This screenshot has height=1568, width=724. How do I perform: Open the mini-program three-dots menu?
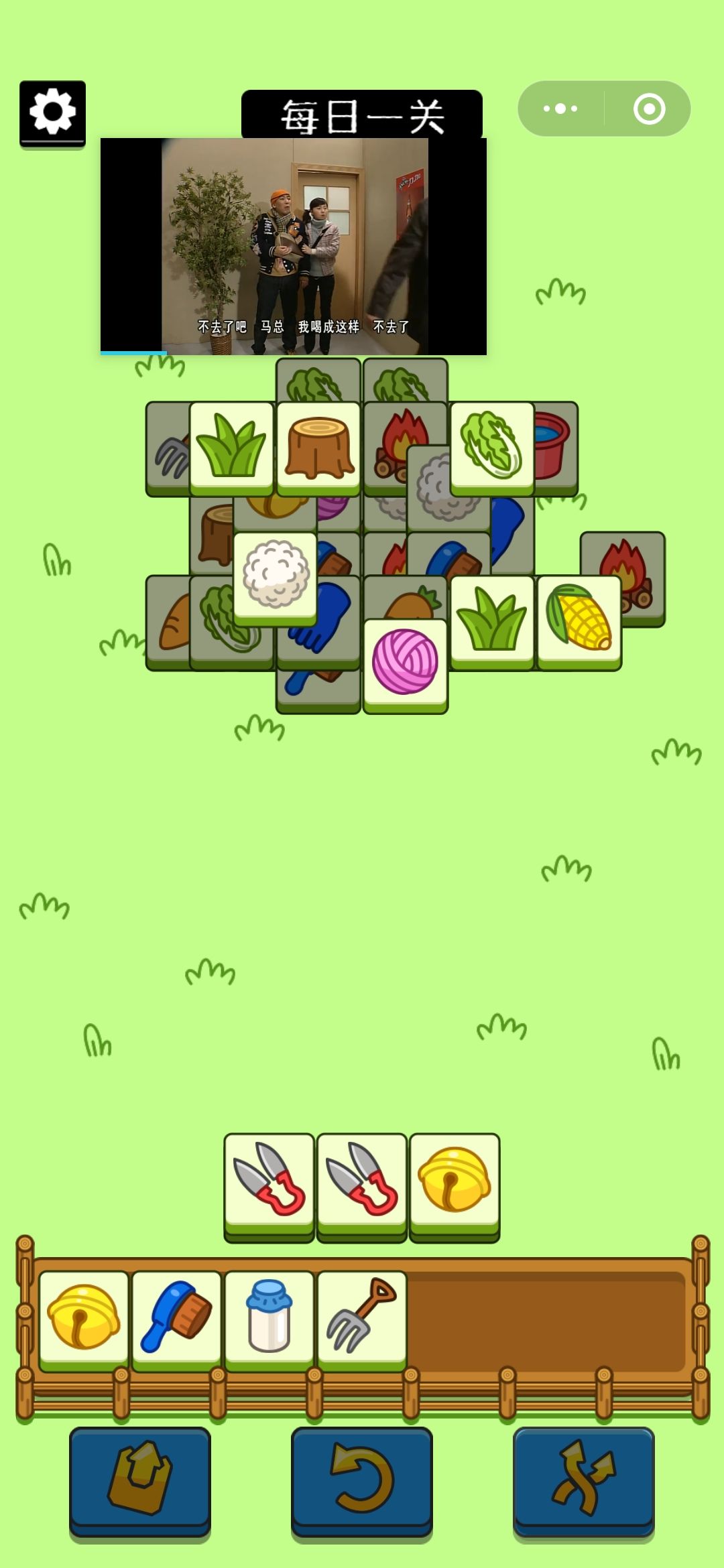click(x=560, y=109)
